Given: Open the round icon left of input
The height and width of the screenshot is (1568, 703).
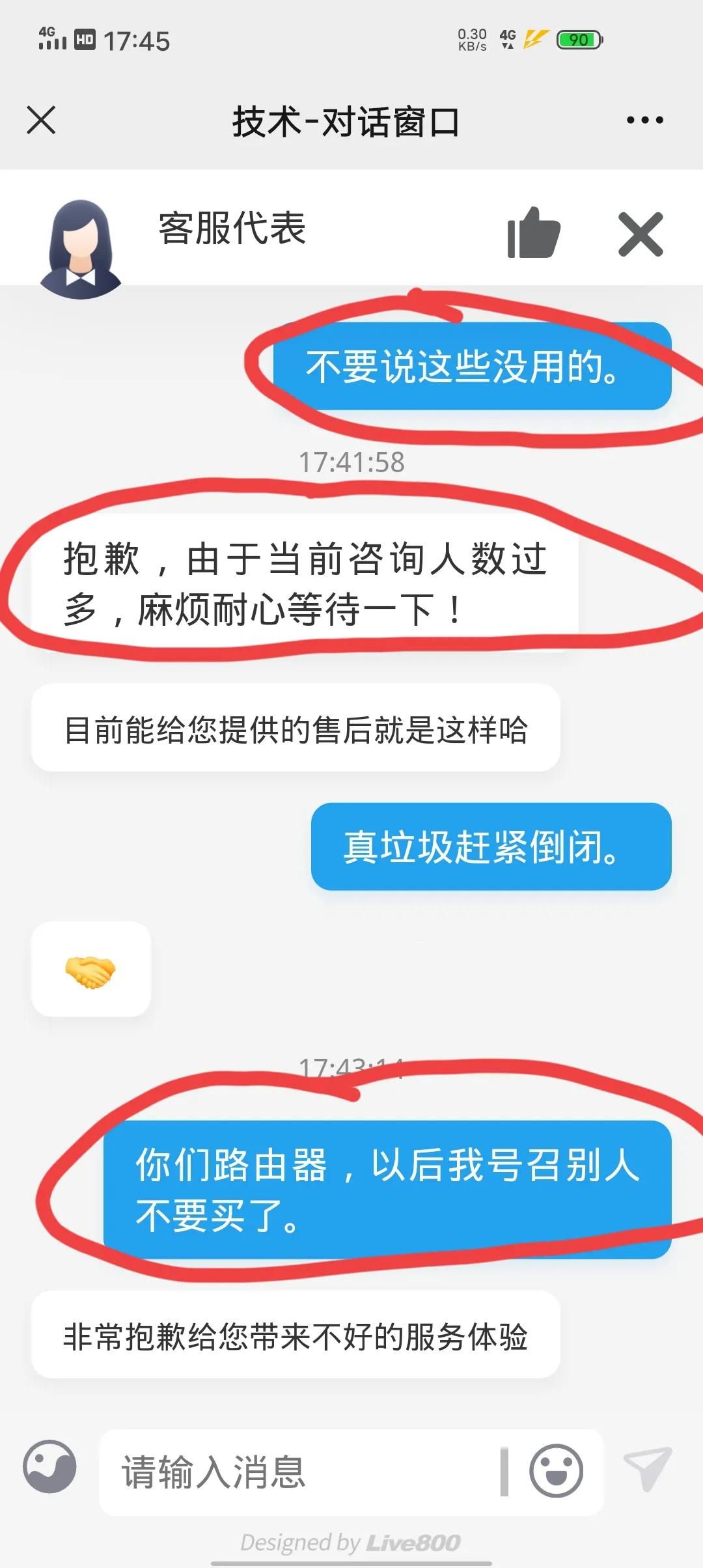Looking at the screenshot, I should coord(49,1466).
